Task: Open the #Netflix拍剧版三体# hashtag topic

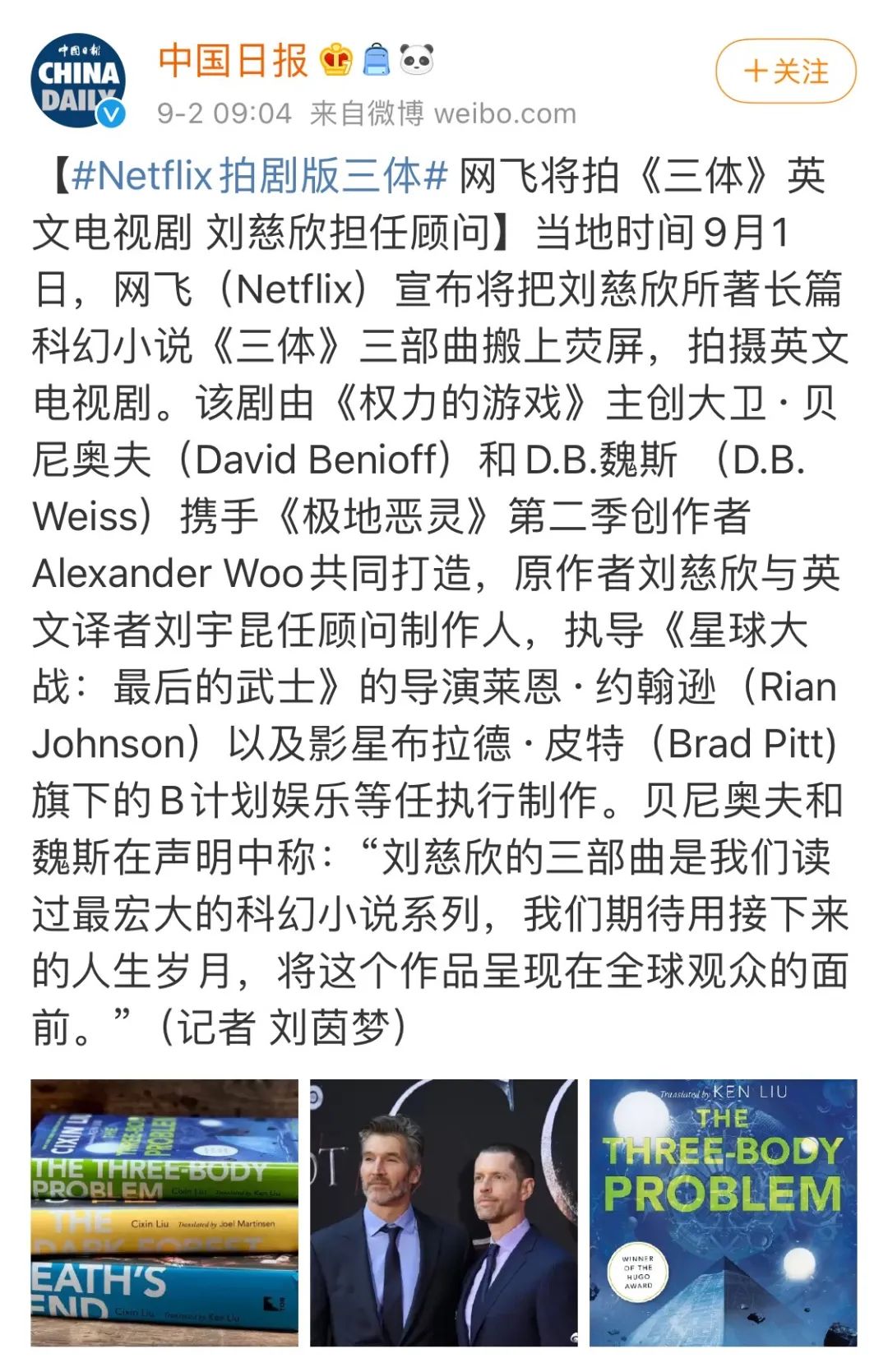Action: click(260, 176)
